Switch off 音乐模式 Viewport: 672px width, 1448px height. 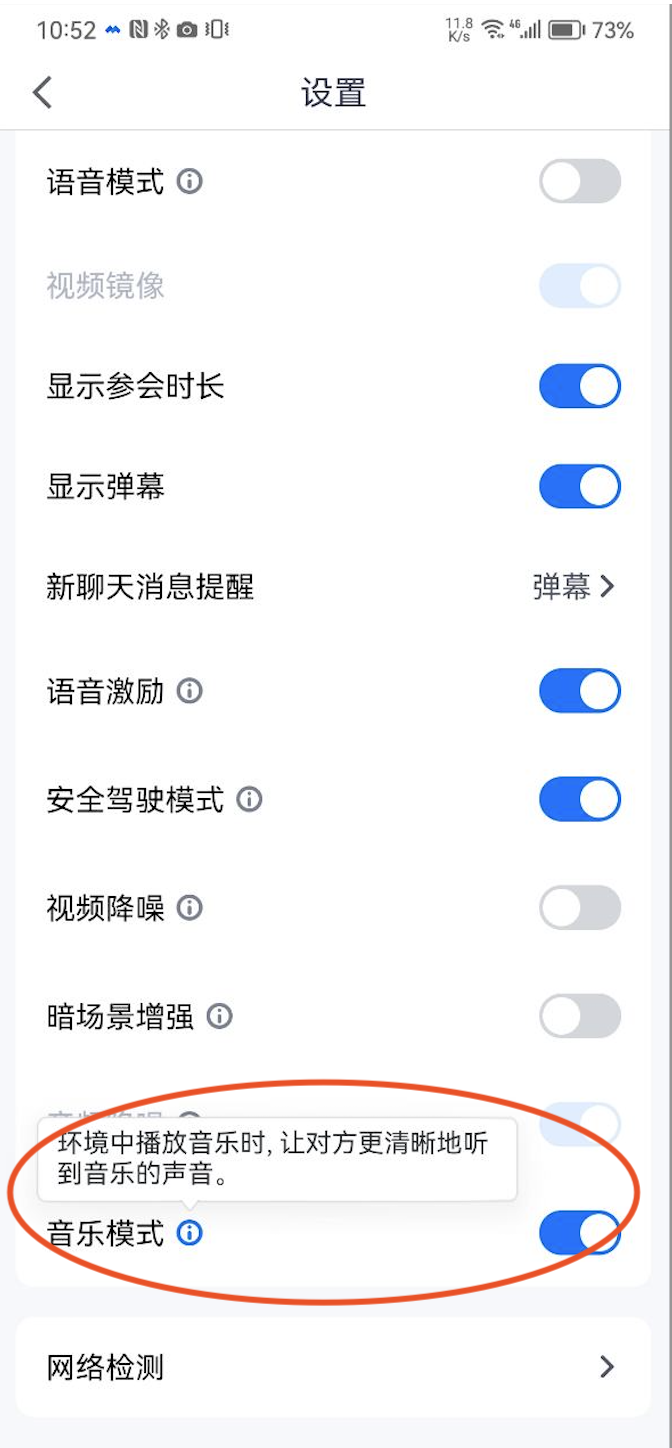tap(580, 1233)
